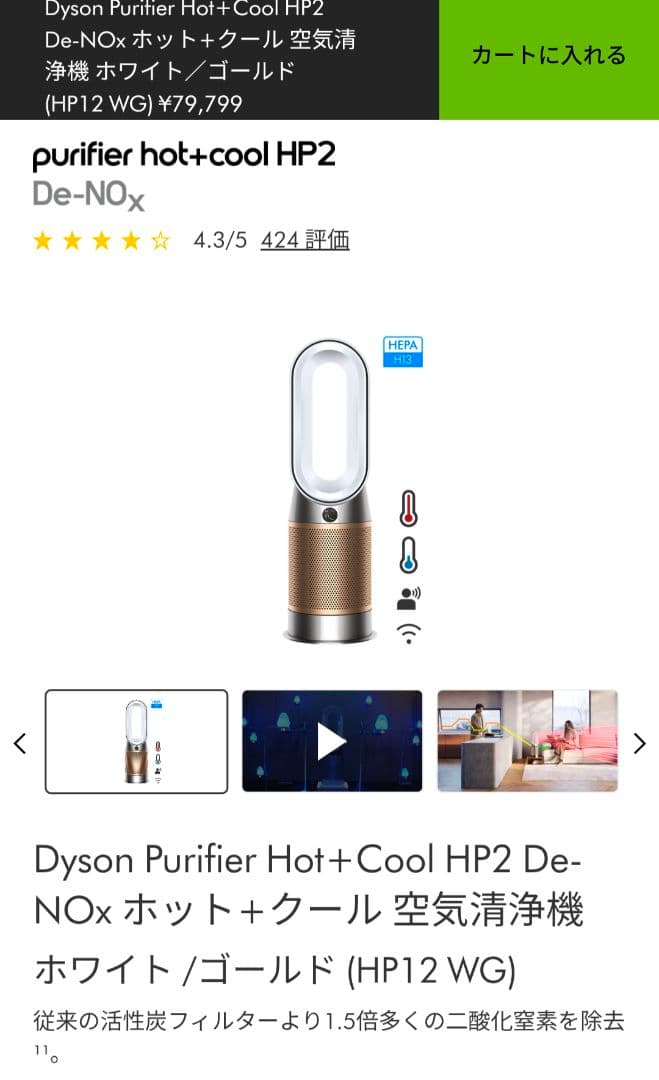Play the product video thumbnail
The image size is (659, 1080).
tap(332, 741)
